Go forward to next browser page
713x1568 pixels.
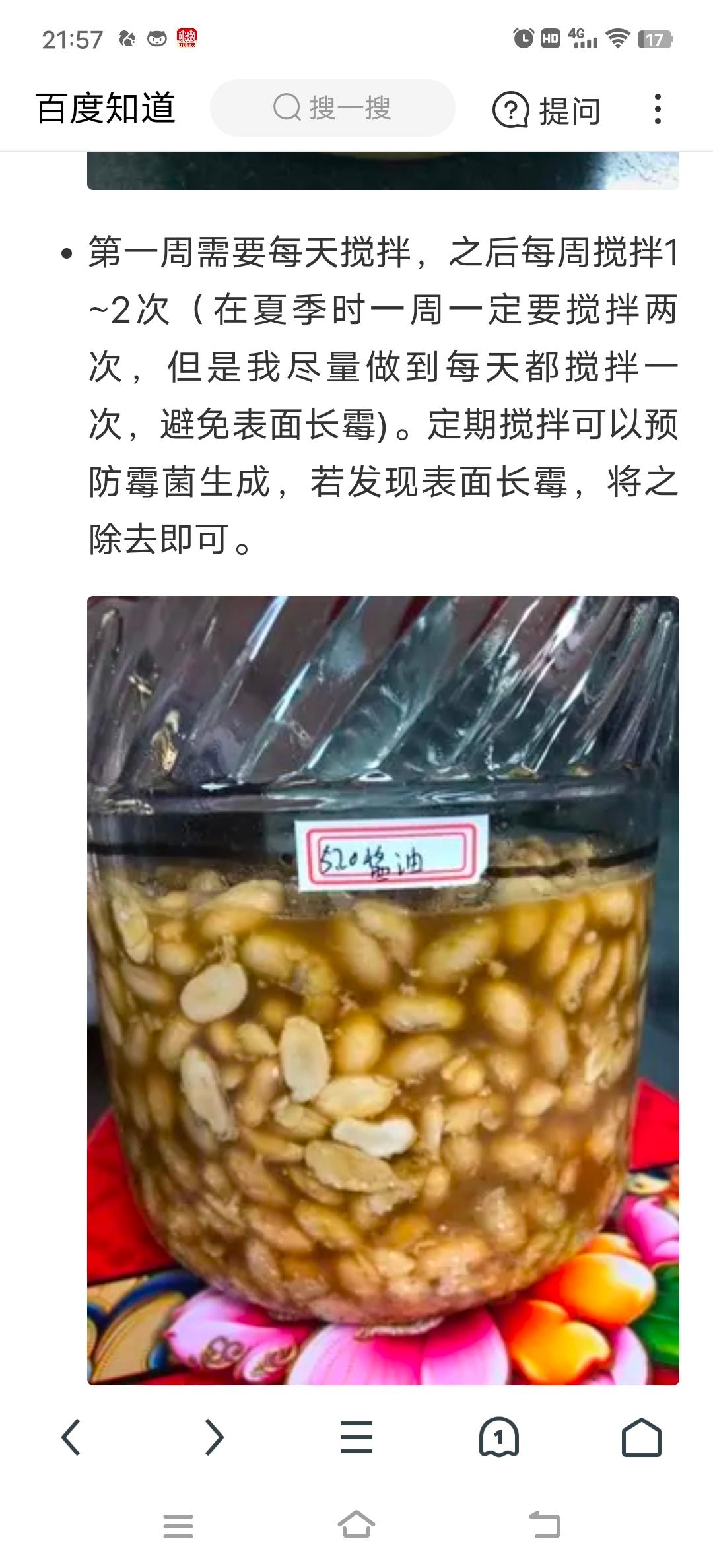pos(214,1437)
